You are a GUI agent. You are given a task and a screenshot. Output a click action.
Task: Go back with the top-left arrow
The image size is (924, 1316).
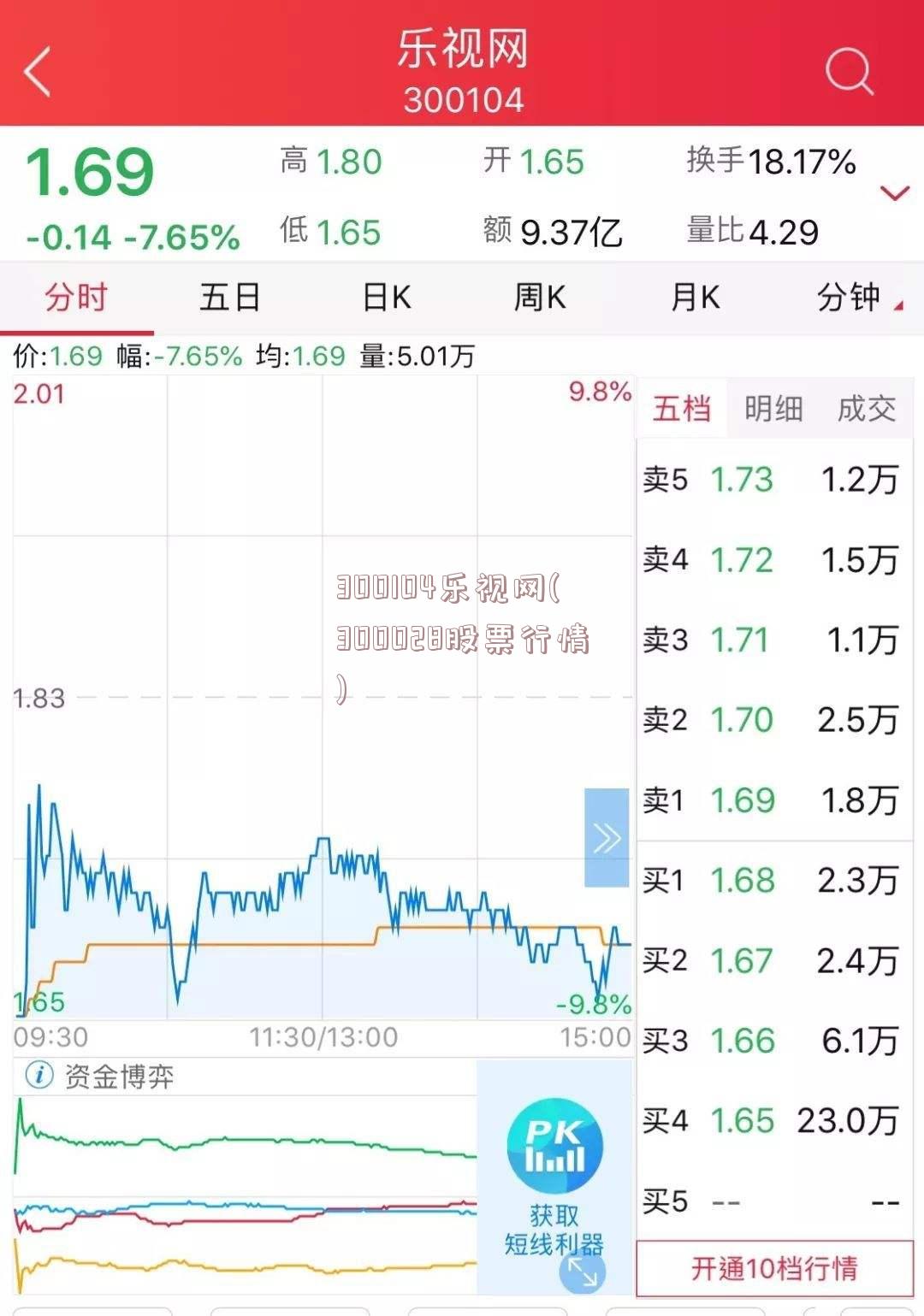[38, 71]
